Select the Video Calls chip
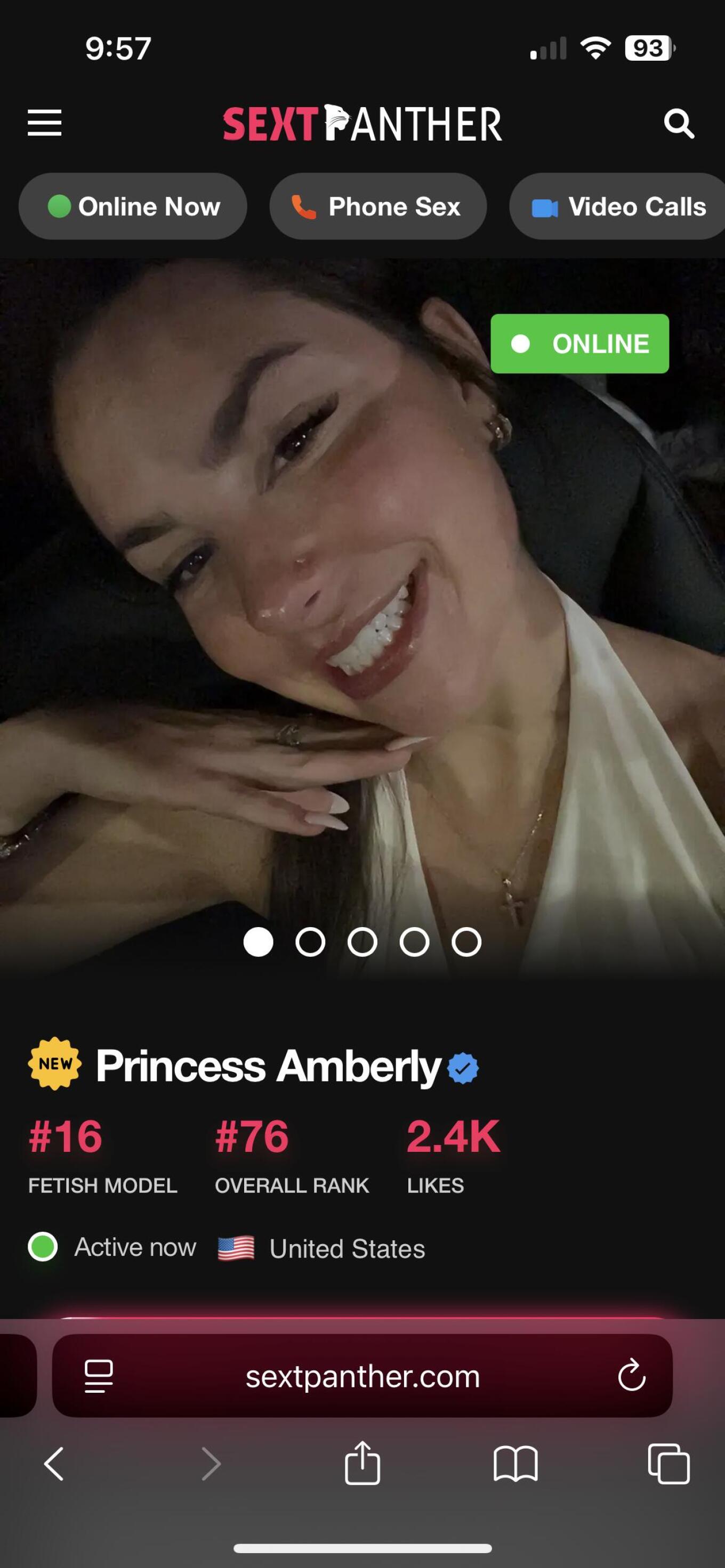 point(618,206)
